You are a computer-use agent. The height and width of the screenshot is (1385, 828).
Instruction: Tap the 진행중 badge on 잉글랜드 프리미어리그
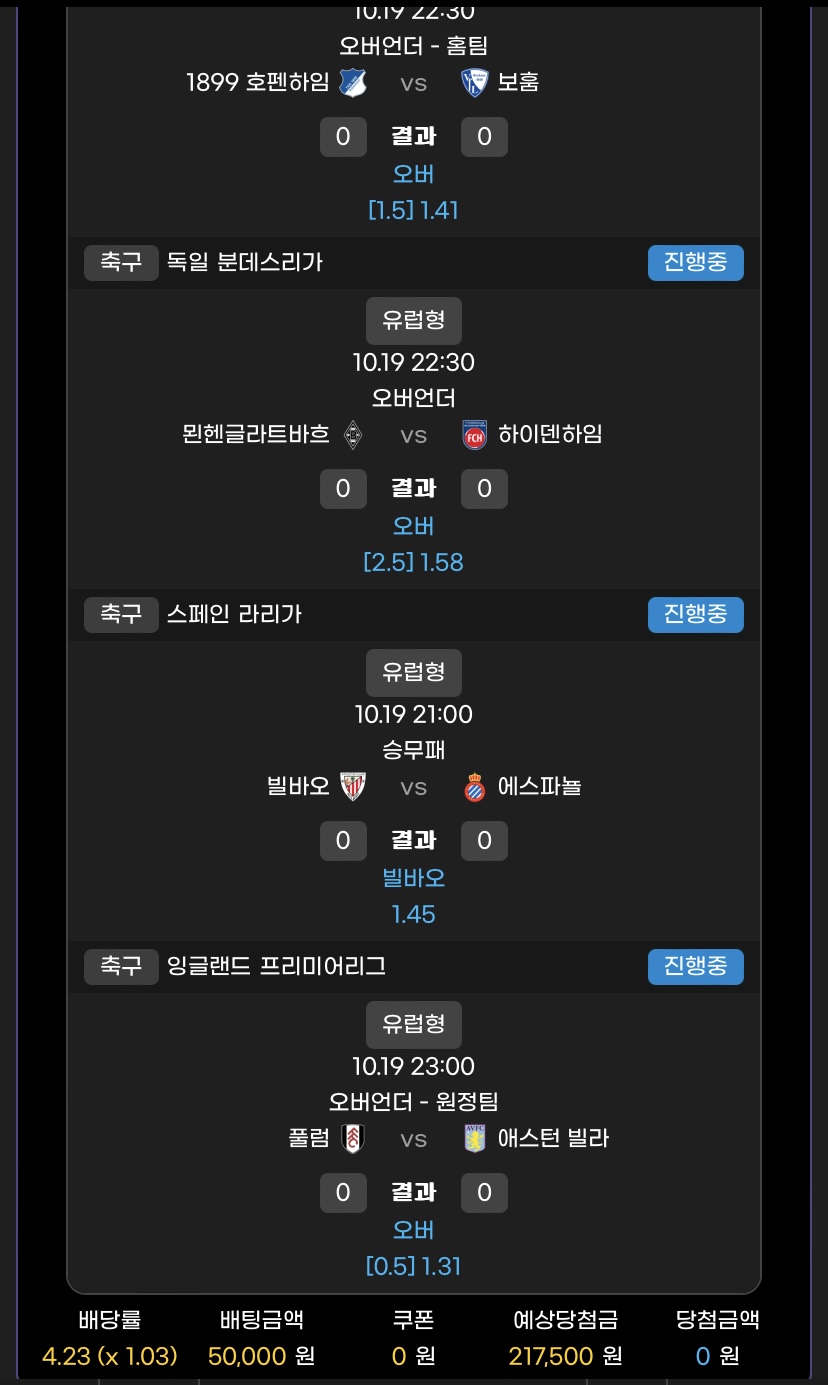coord(695,966)
